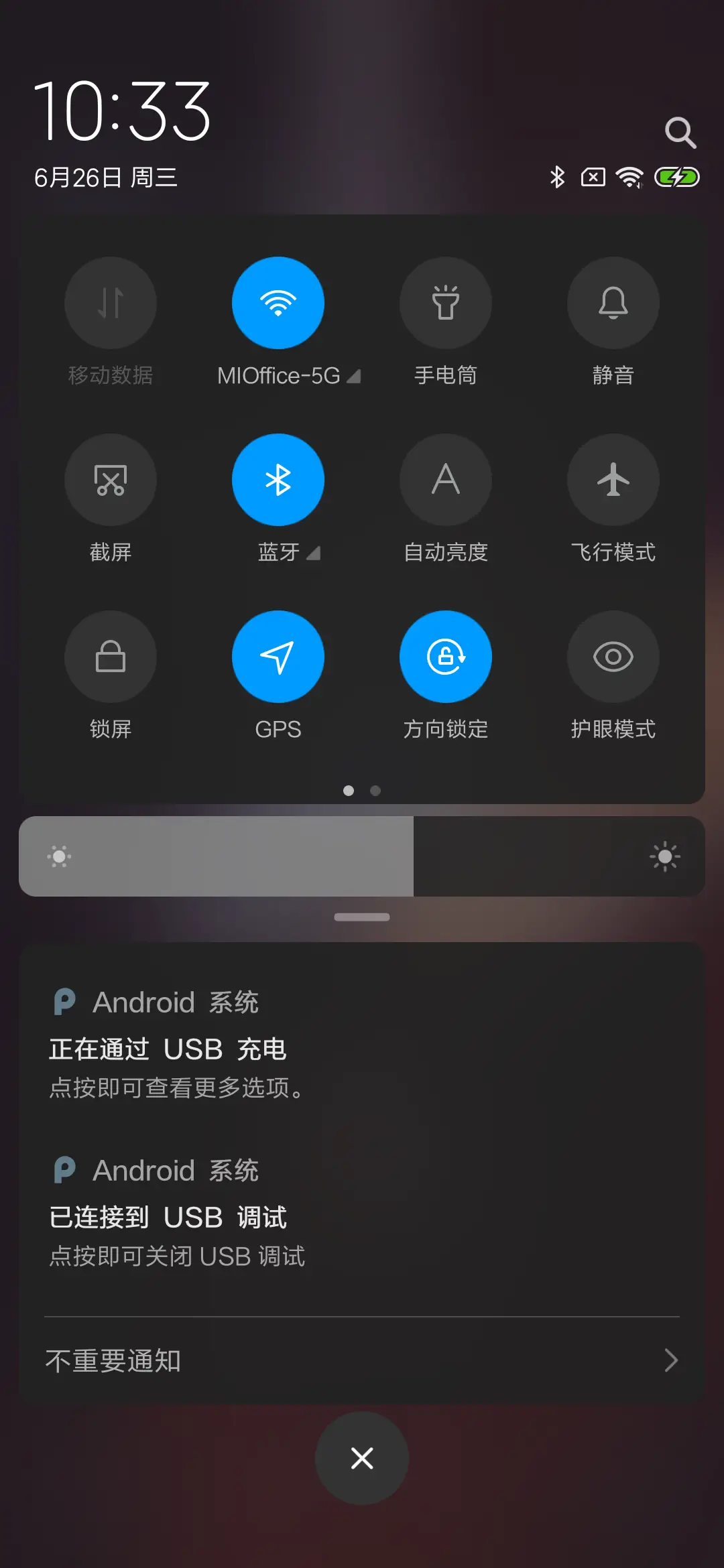Take a screenshot with the 截屏 tile
The width and height of the screenshot is (724, 1568).
(x=111, y=480)
